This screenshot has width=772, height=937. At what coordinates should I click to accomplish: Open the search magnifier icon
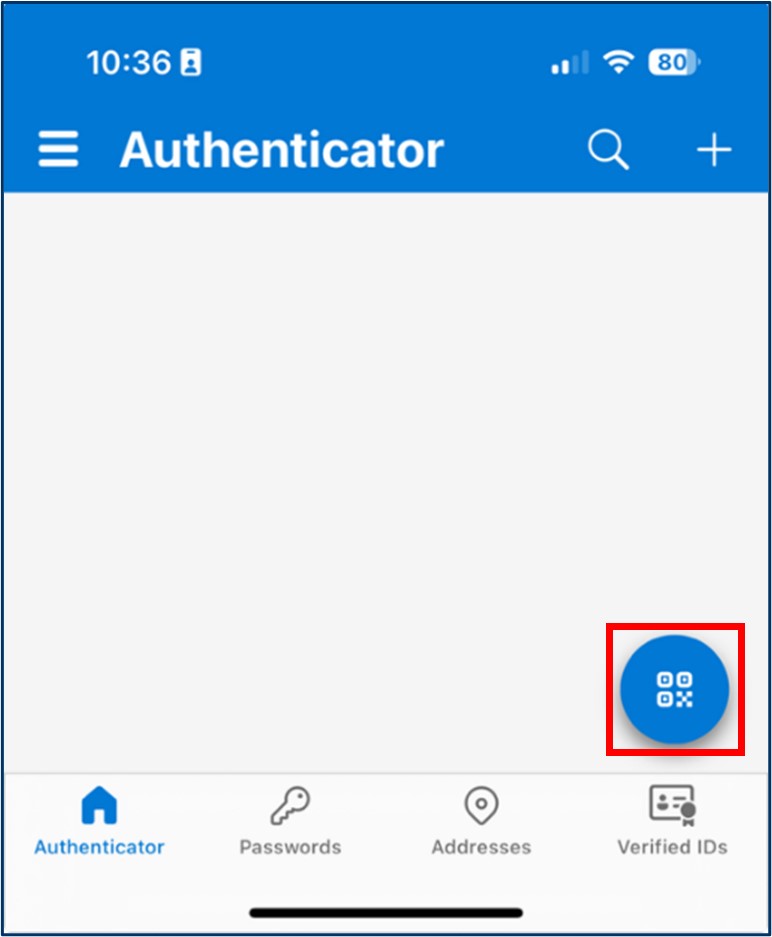(x=607, y=151)
